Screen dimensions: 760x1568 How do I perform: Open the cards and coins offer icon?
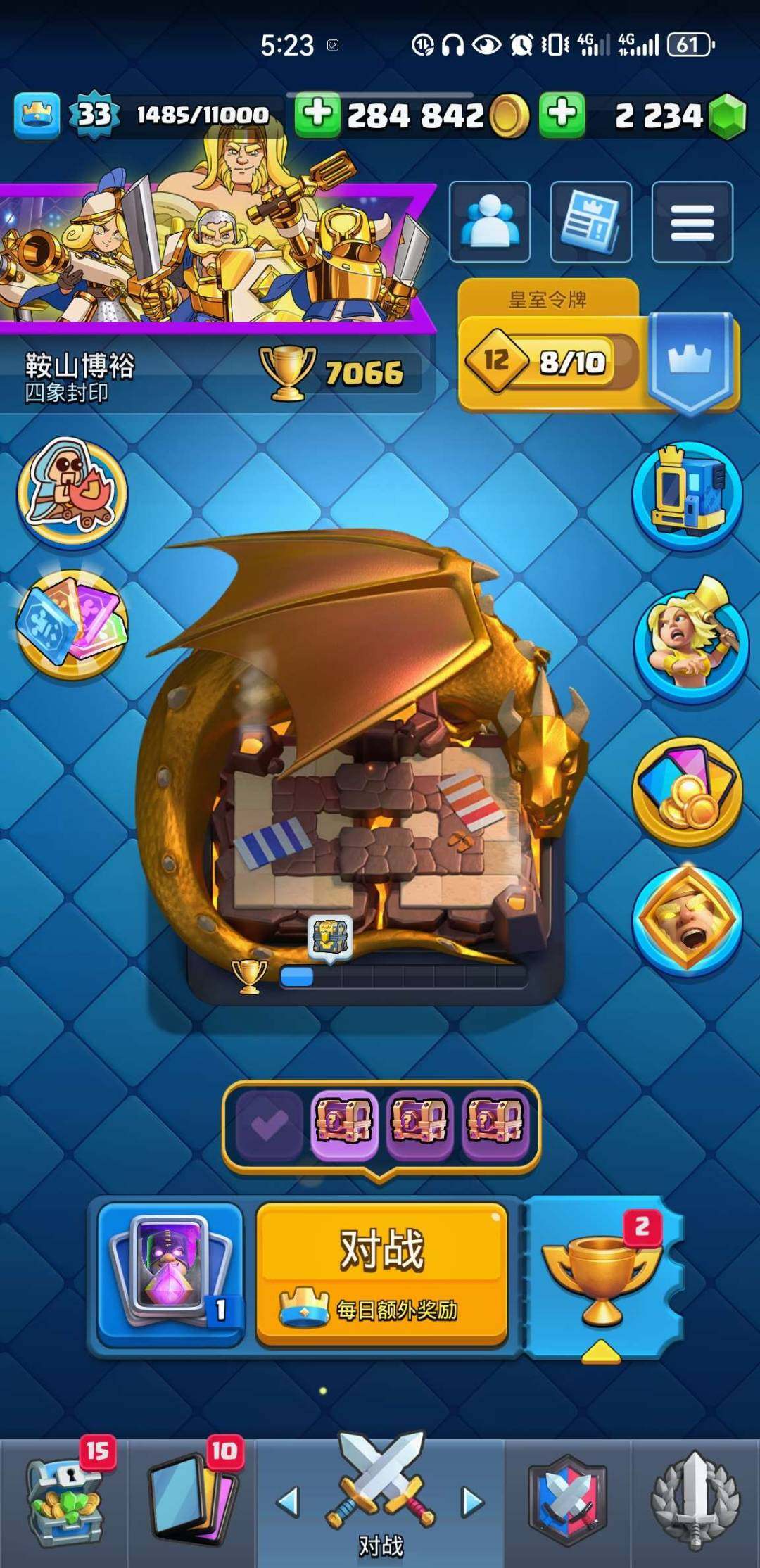688,791
